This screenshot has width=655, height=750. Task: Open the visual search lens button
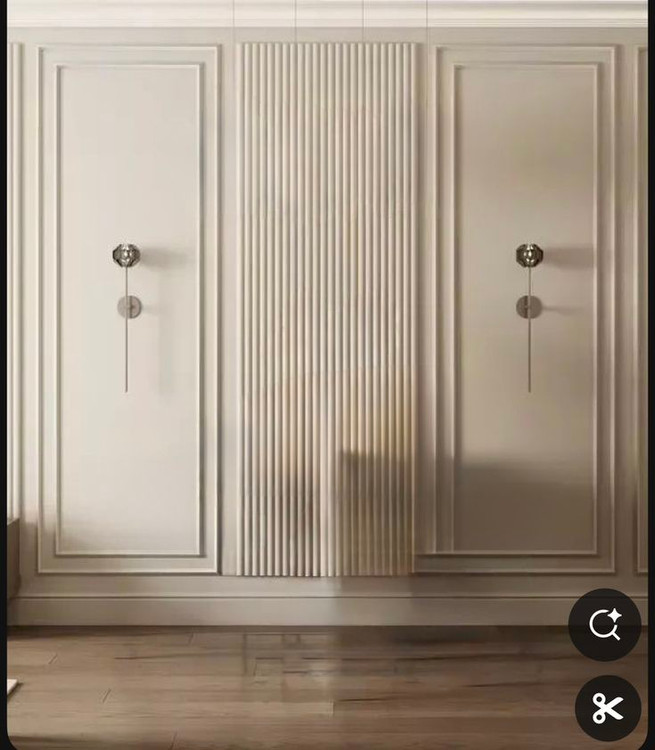pos(605,625)
